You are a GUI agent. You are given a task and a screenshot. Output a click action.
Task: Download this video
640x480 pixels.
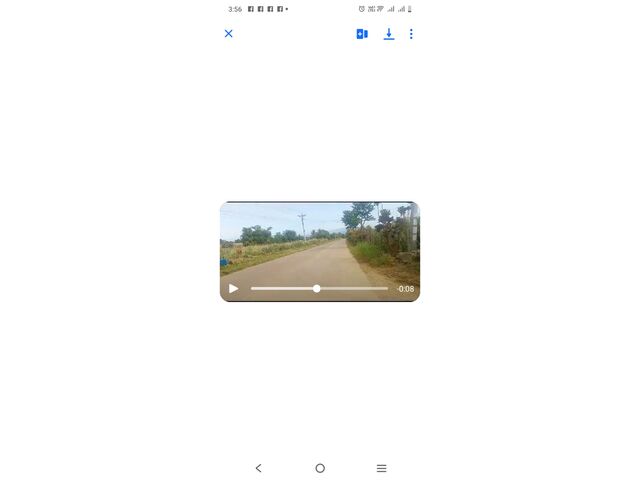[x=389, y=34]
